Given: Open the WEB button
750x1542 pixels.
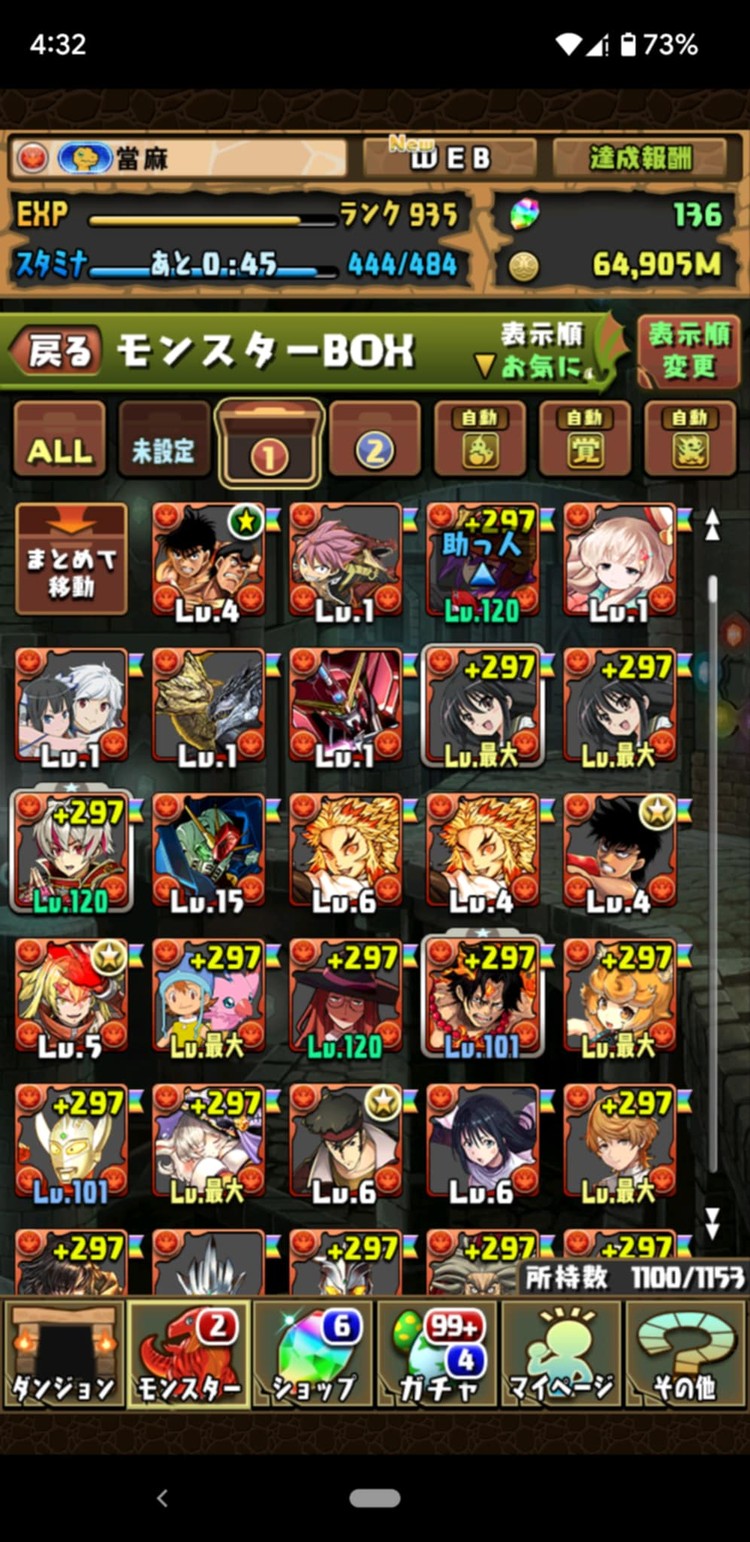Looking at the screenshot, I should [449, 158].
